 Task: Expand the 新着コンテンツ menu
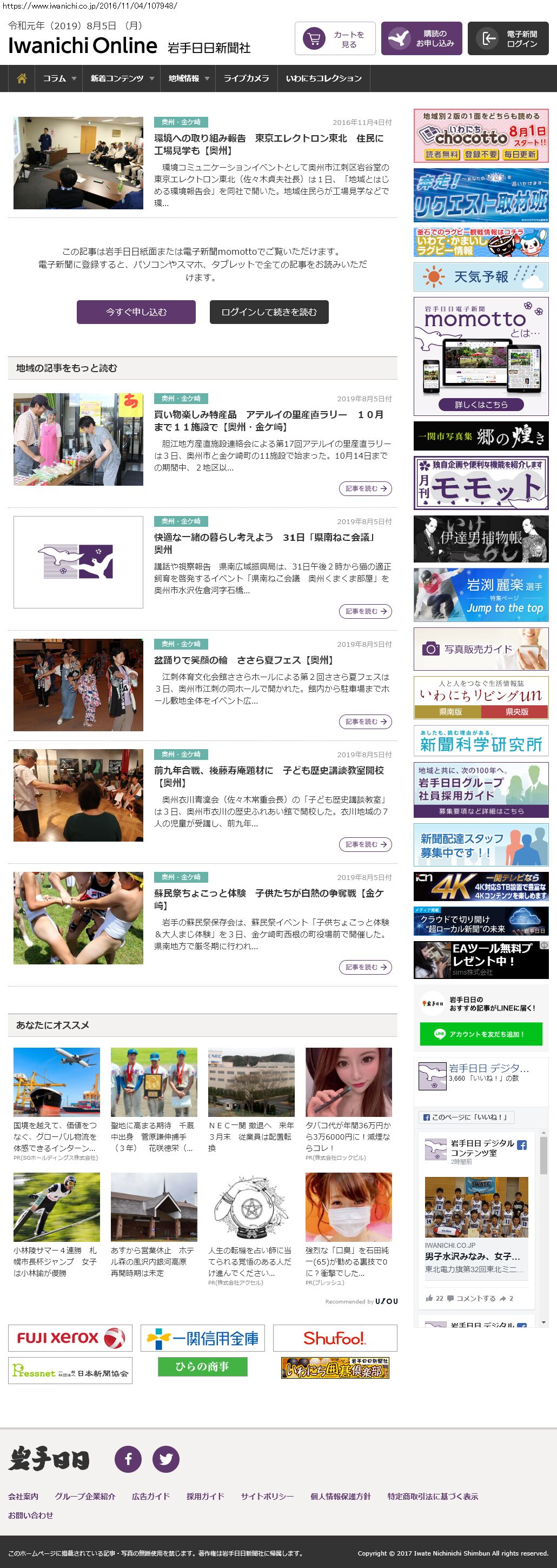[121, 78]
